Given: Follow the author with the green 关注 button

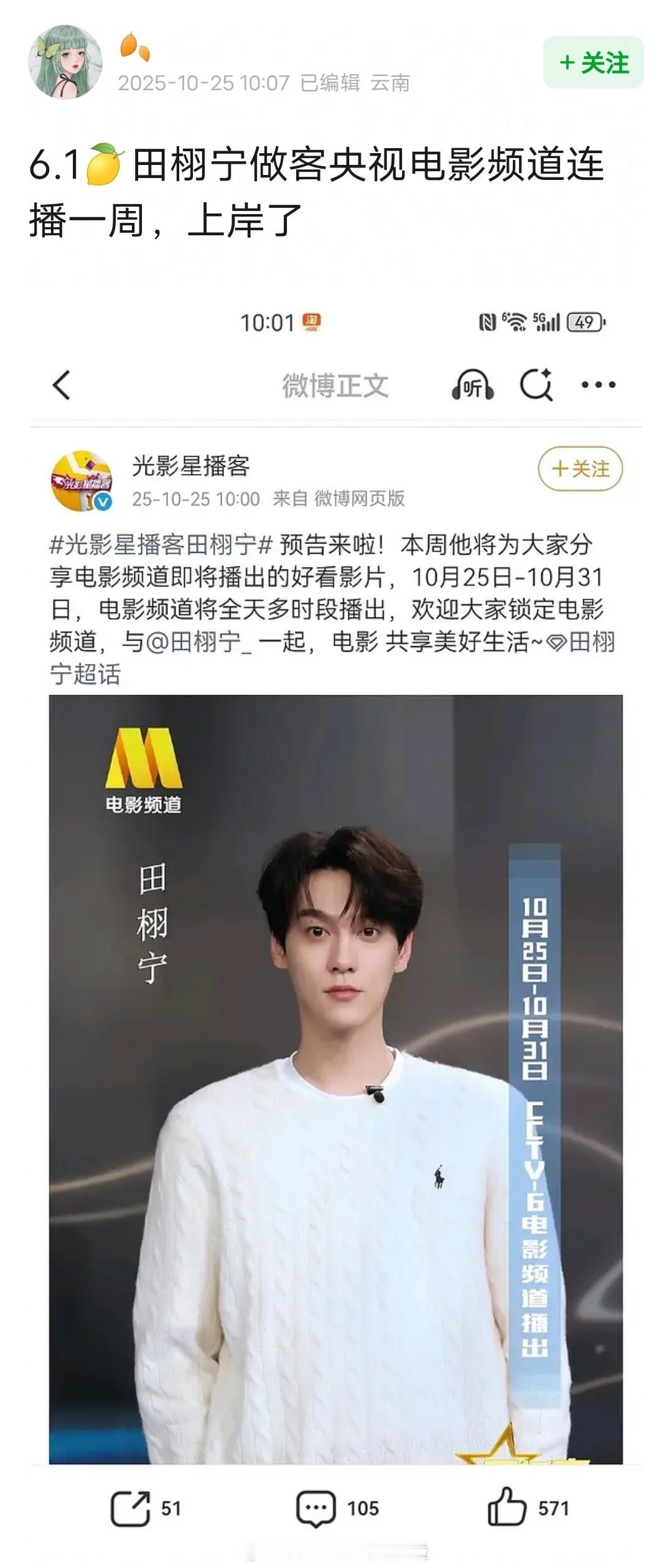Looking at the screenshot, I should coord(593,62).
